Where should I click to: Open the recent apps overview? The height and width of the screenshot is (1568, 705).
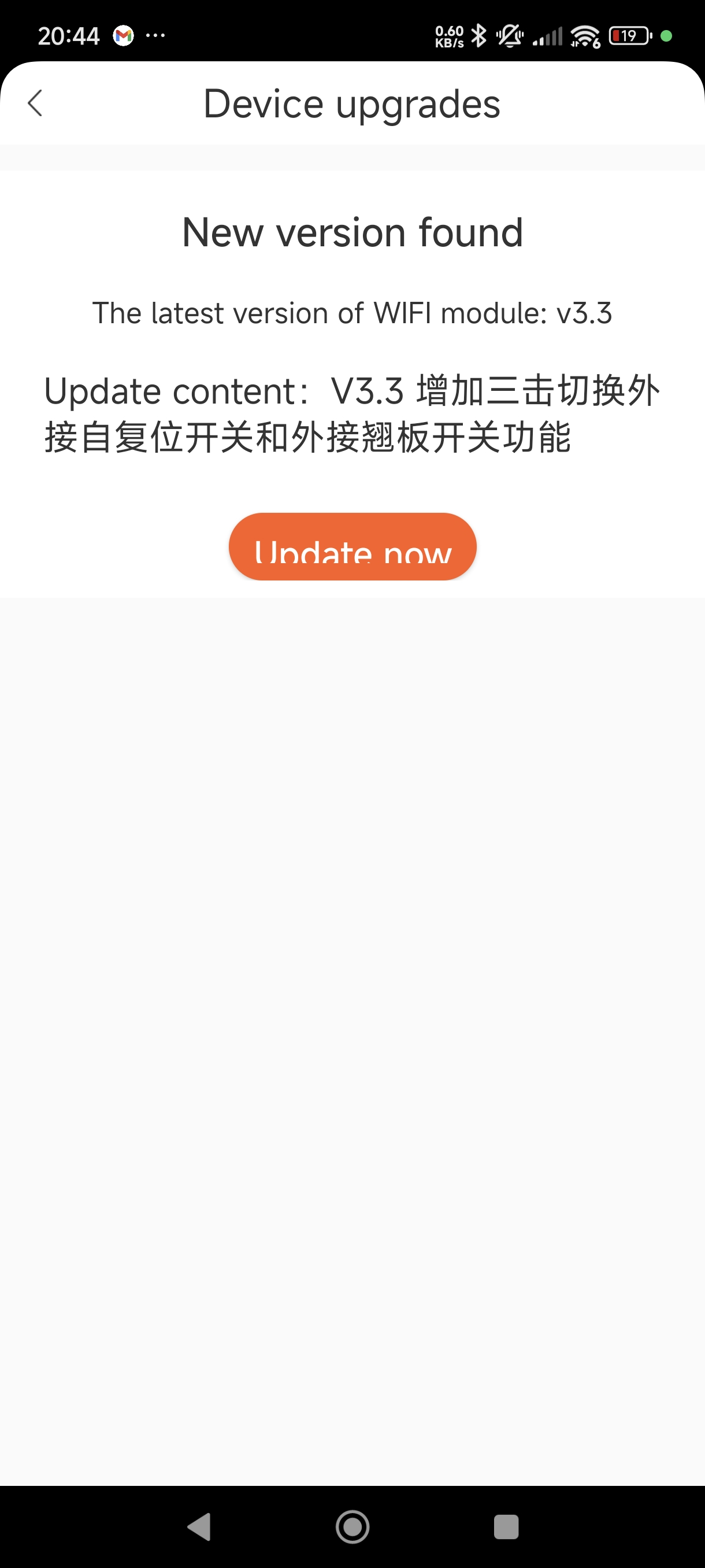tap(506, 1526)
